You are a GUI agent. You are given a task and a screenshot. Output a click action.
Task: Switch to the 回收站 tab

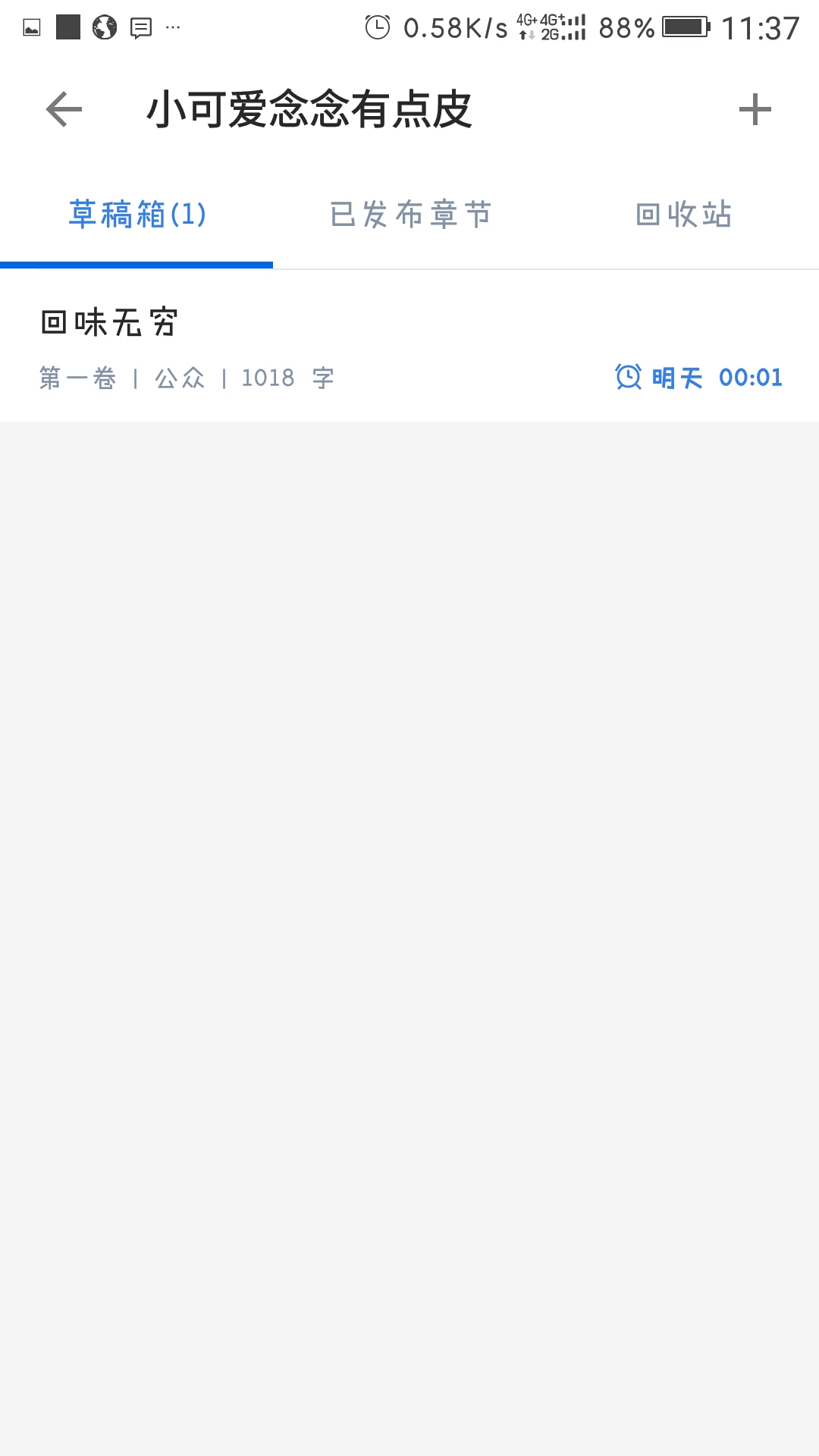[x=683, y=215]
